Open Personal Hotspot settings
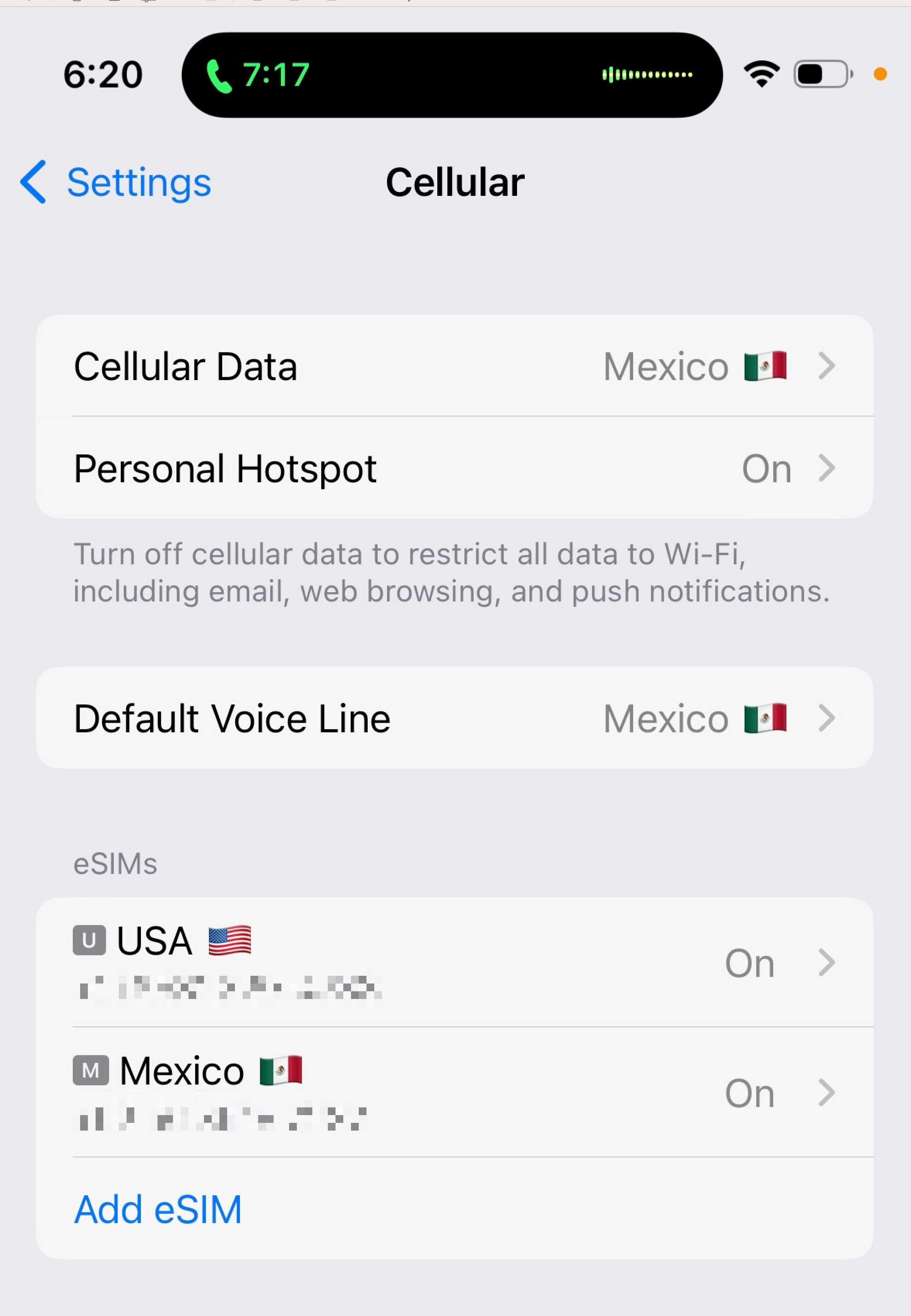The height and width of the screenshot is (1316, 911). point(454,469)
